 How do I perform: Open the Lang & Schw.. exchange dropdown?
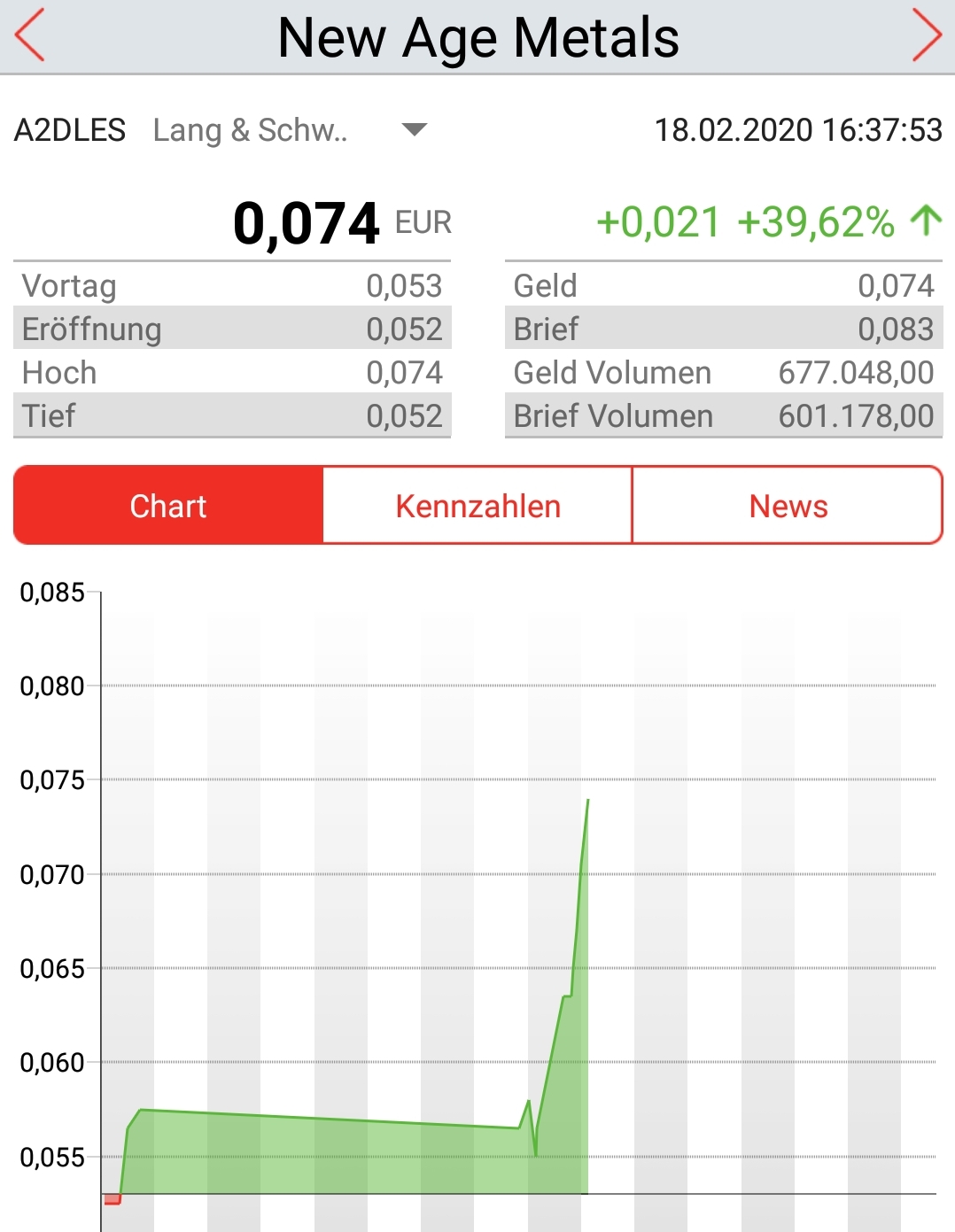pos(414,130)
